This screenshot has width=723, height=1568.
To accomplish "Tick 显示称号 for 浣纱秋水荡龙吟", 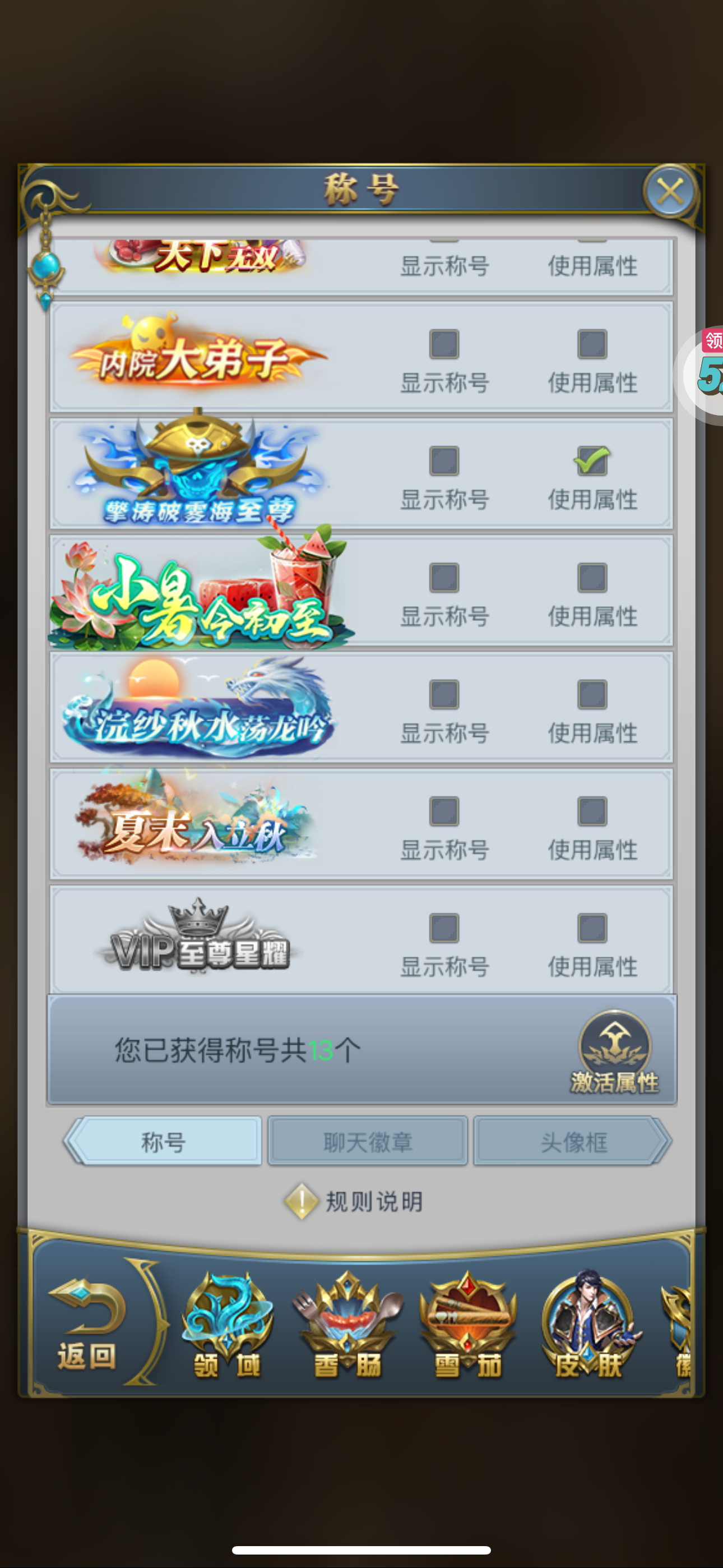I will click(x=444, y=694).
